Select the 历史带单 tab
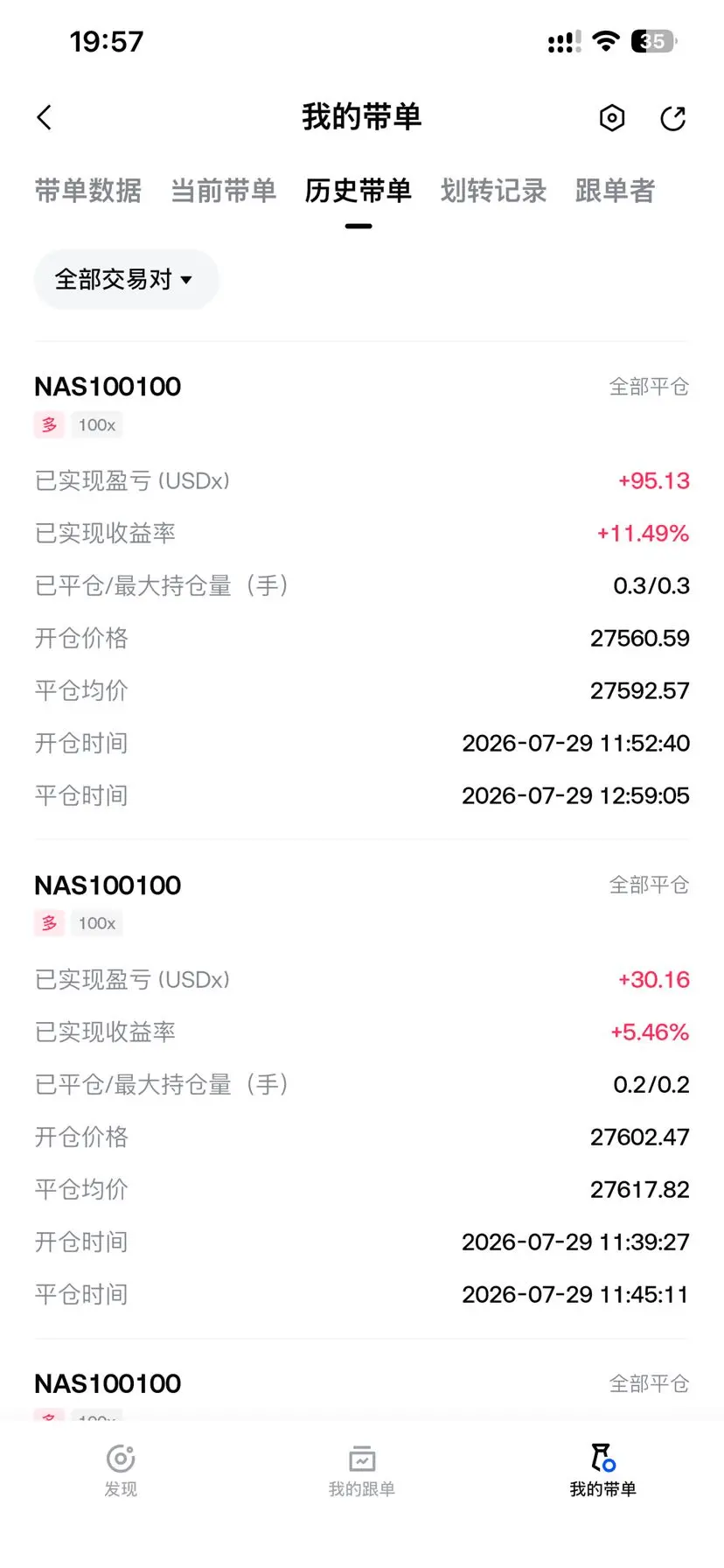The image size is (724, 1568). (x=359, y=191)
